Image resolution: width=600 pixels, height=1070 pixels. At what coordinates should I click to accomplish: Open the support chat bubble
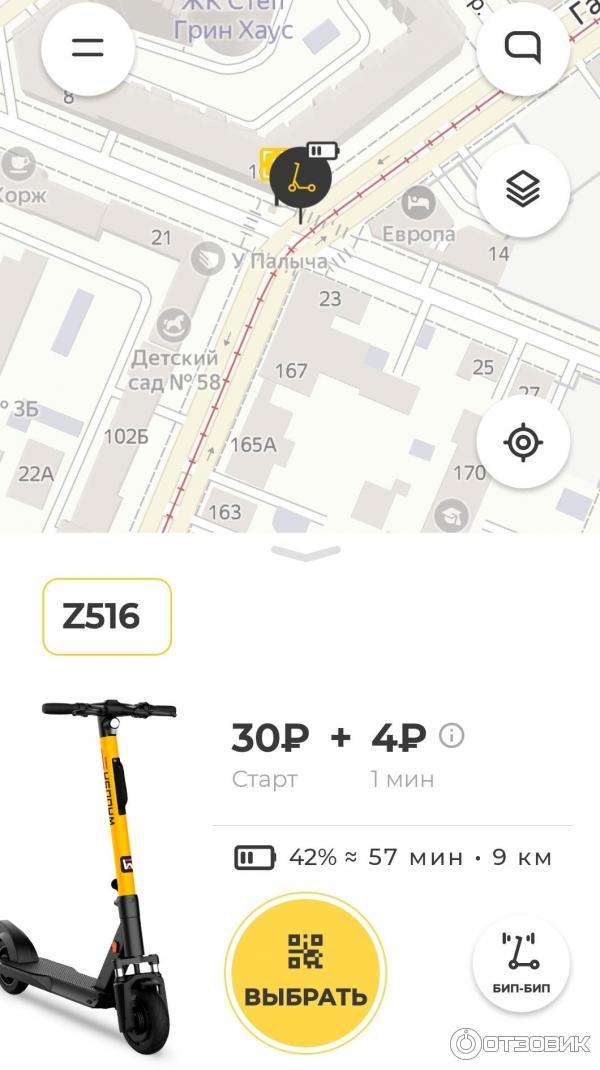click(523, 49)
